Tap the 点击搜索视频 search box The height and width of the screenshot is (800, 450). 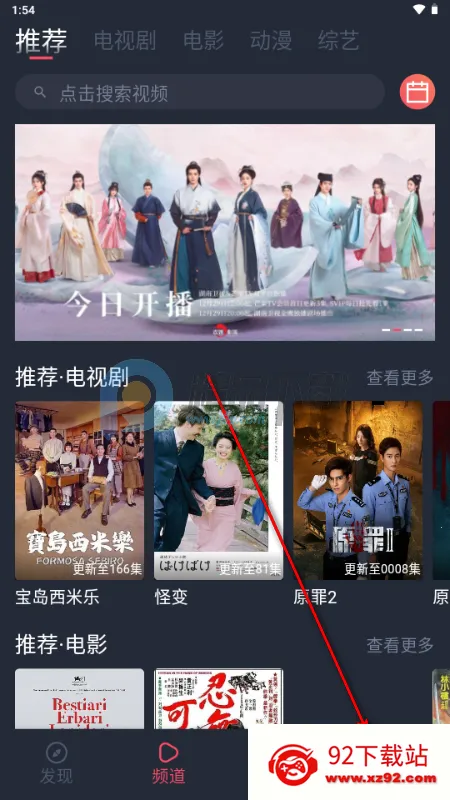[199, 92]
